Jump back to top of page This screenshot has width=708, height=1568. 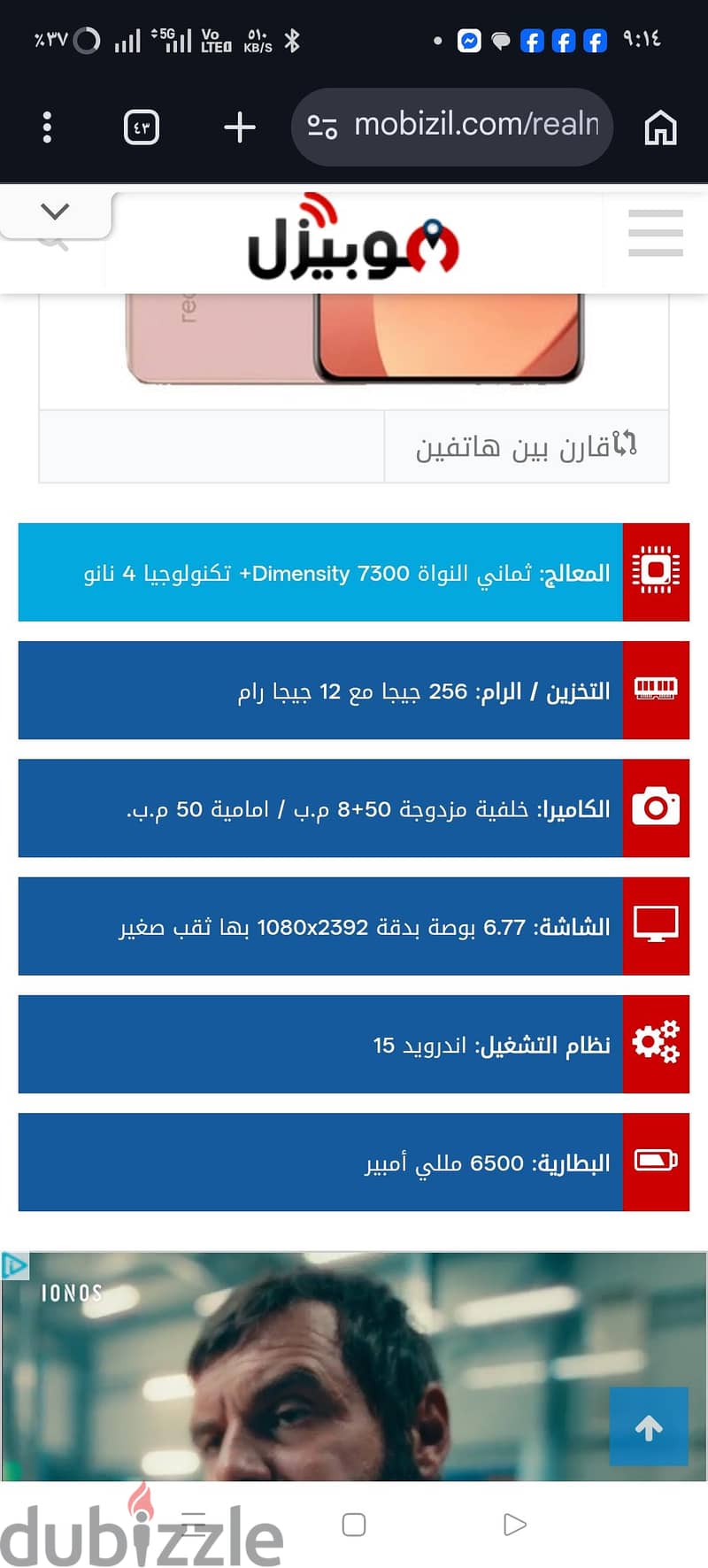click(x=649, y=1426)
